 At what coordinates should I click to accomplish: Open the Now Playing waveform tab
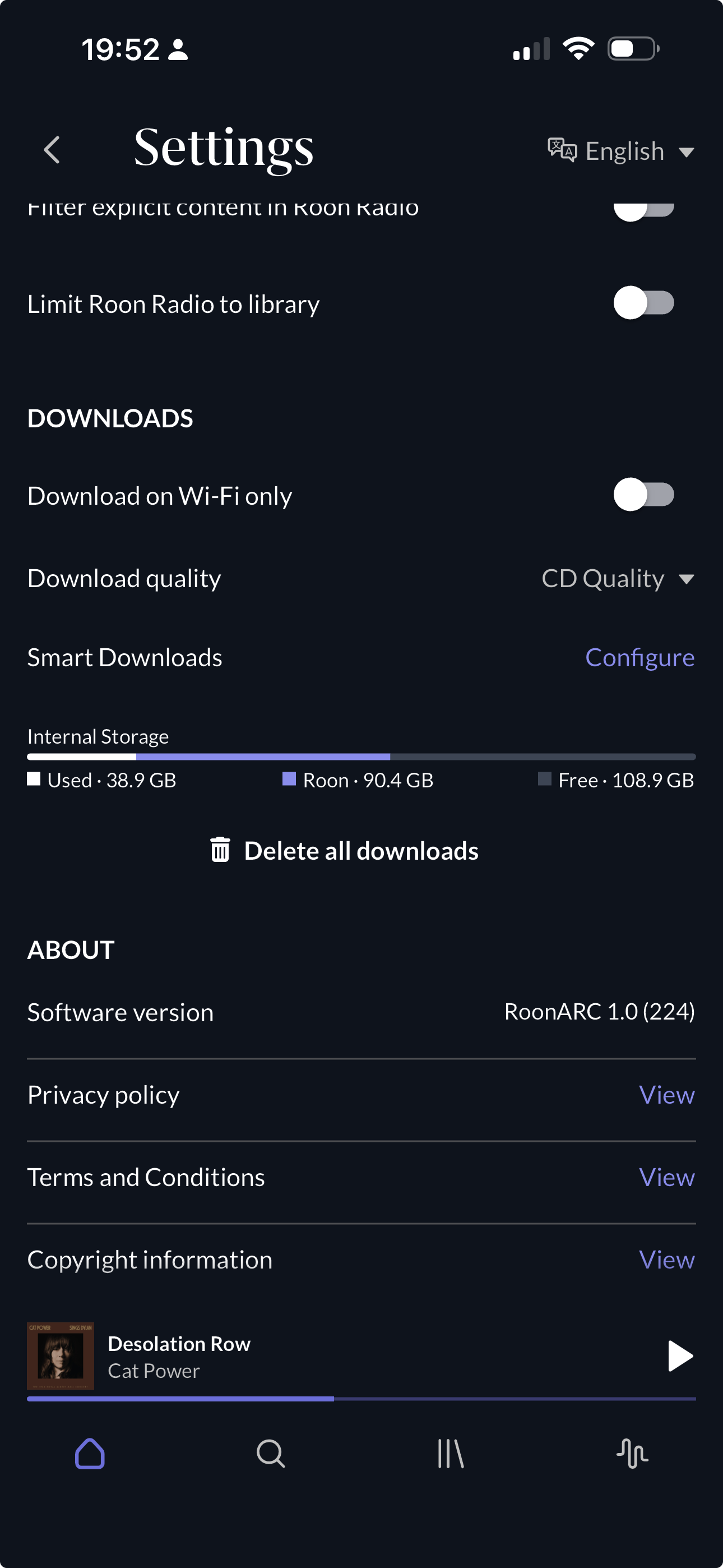tap(632, 1454)
